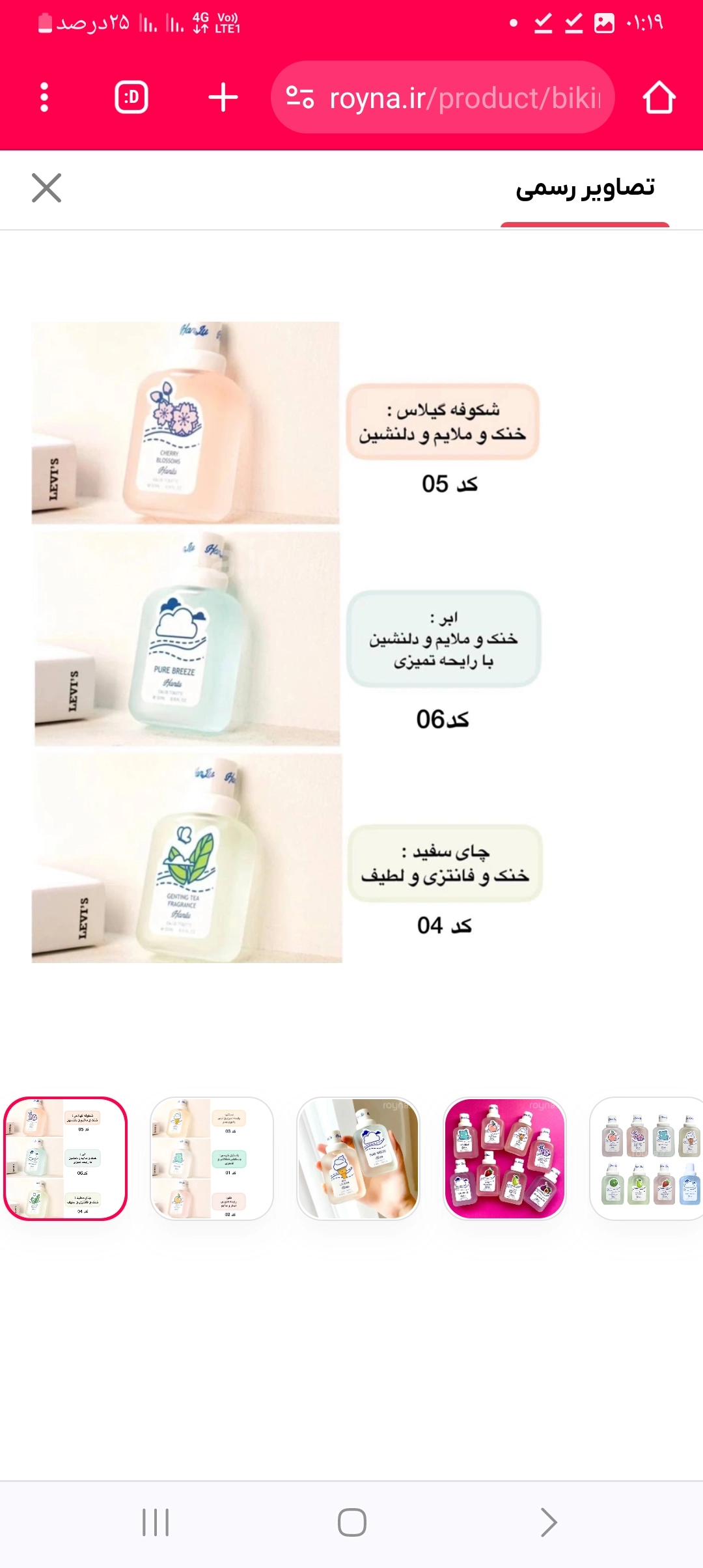Close the image gallery
703x1568 pixels.
[x=46, y=188]
